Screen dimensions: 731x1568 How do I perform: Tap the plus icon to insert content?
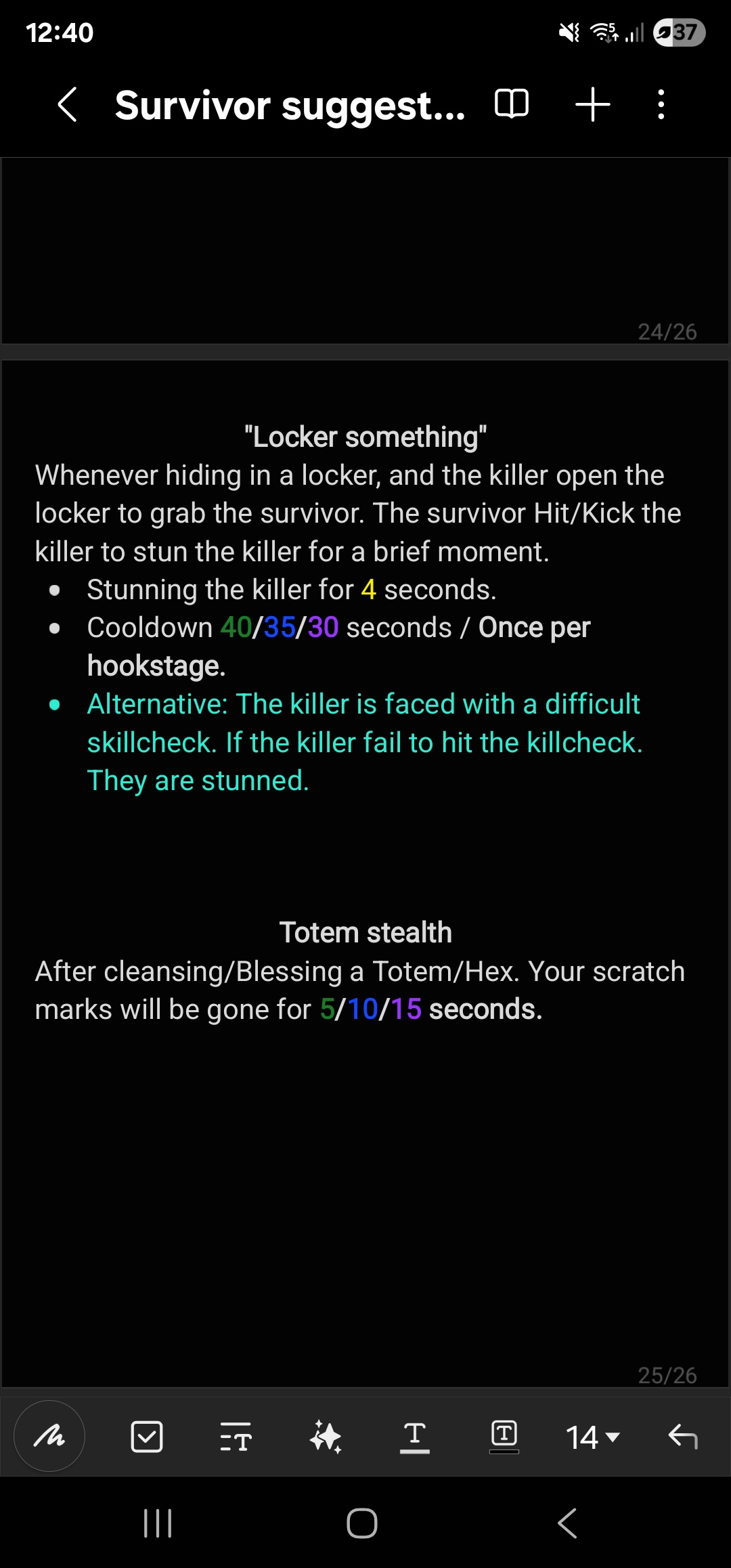(592, 105)
